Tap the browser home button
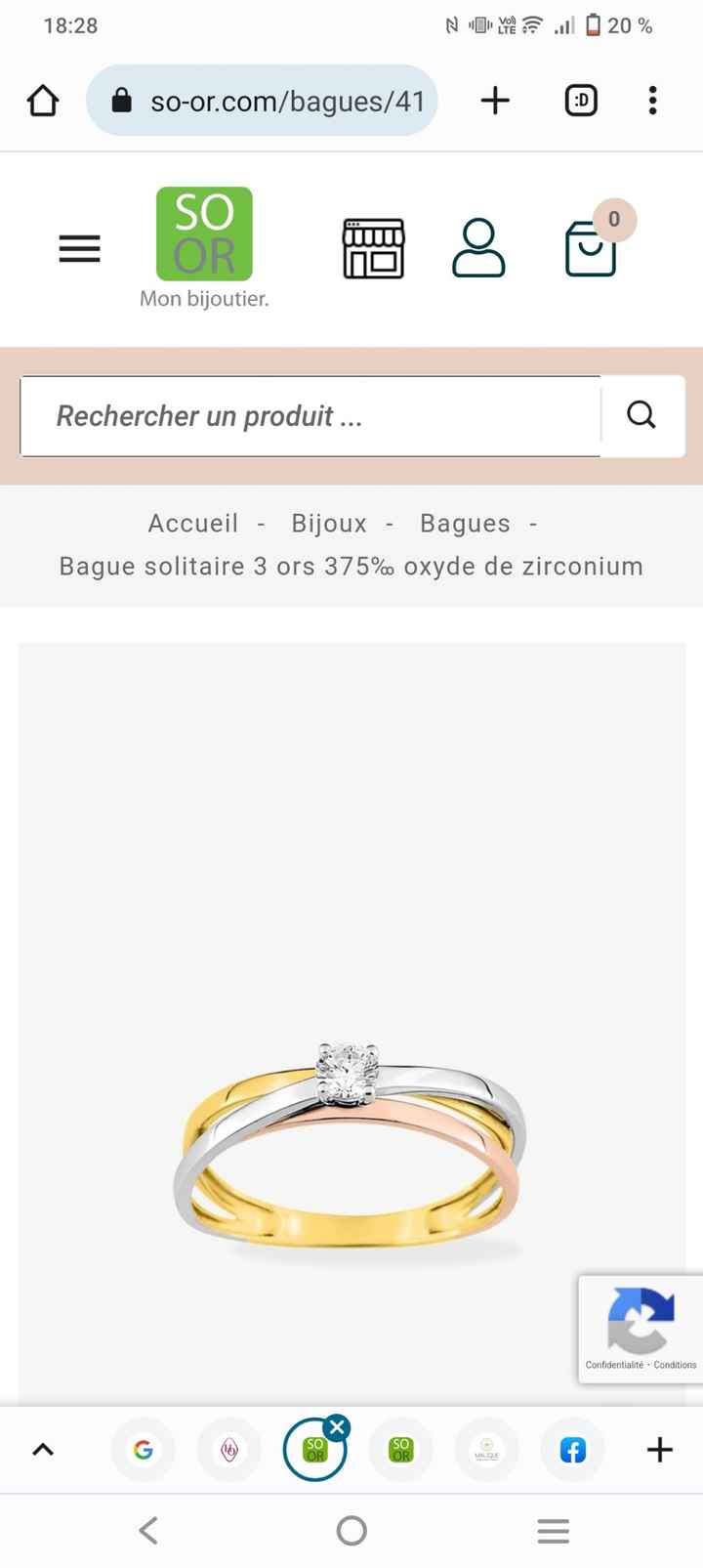Screen dimensions: 703x1568 coord(43,101)
